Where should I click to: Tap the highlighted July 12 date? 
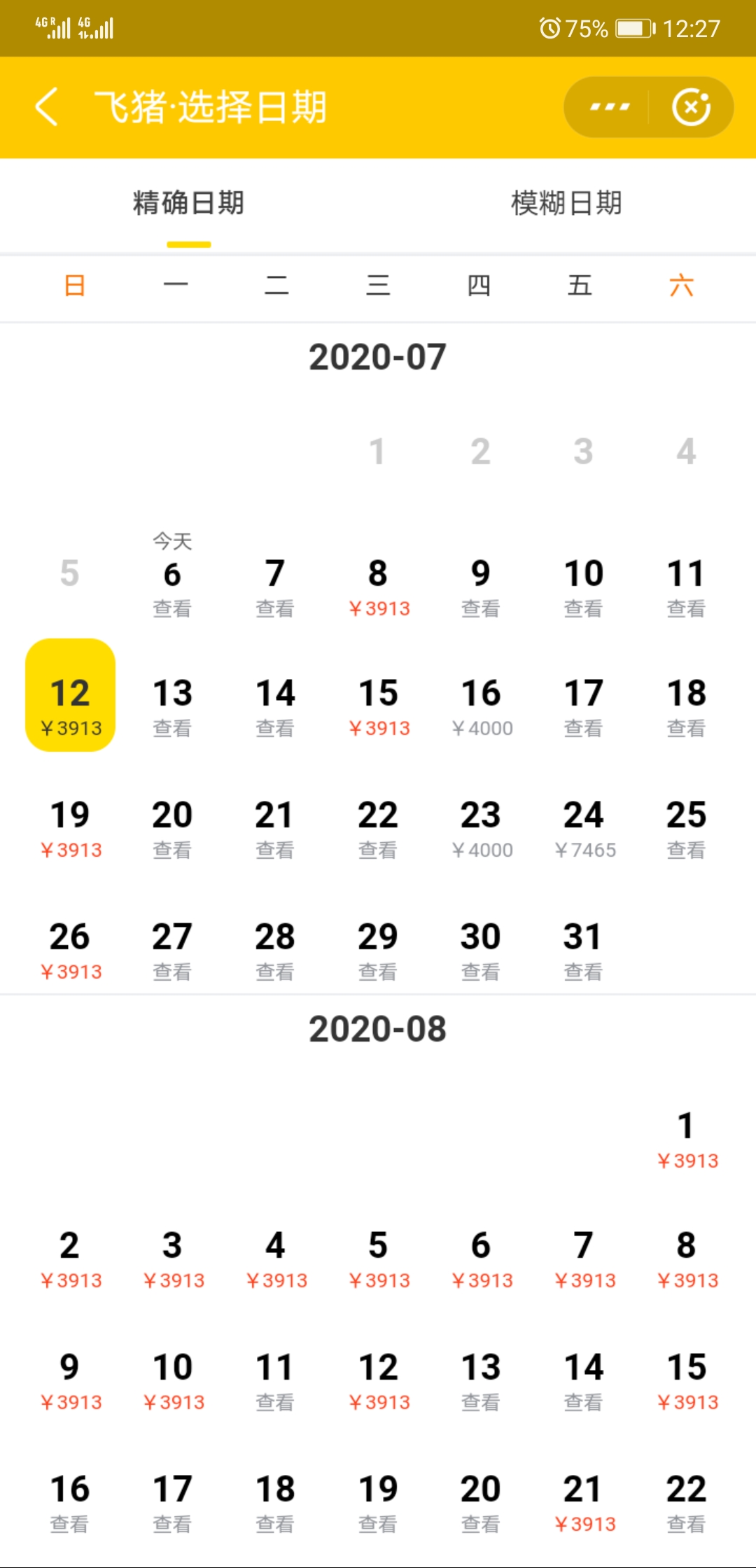(x=70, y=695)
